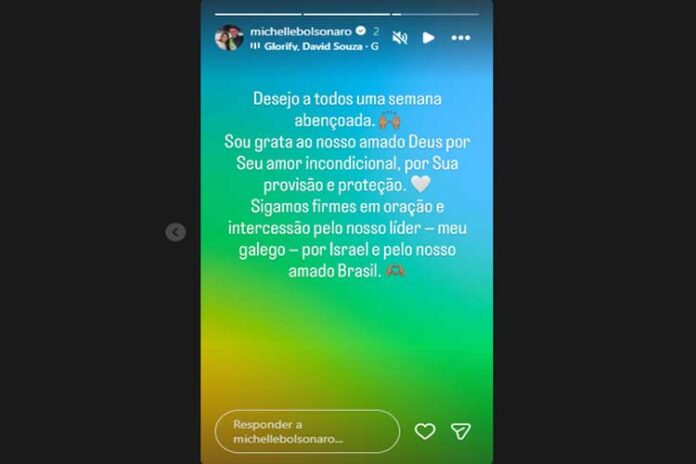Viewport: 696px width, 464px height.
Task: Share the story via paper plane icon
Action: coord(460,431)
